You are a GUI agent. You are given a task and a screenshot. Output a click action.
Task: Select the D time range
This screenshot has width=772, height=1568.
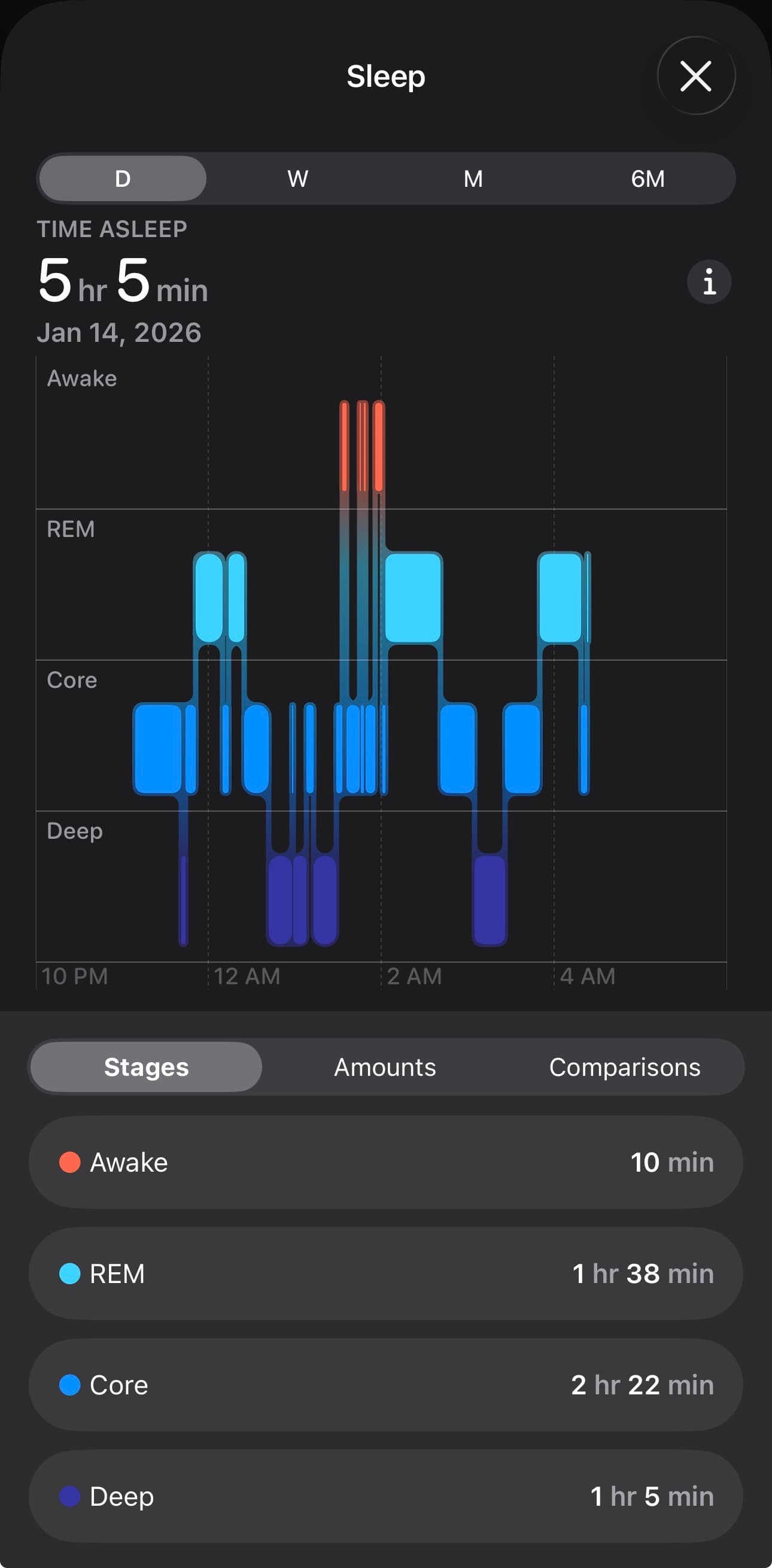[121, 178]
